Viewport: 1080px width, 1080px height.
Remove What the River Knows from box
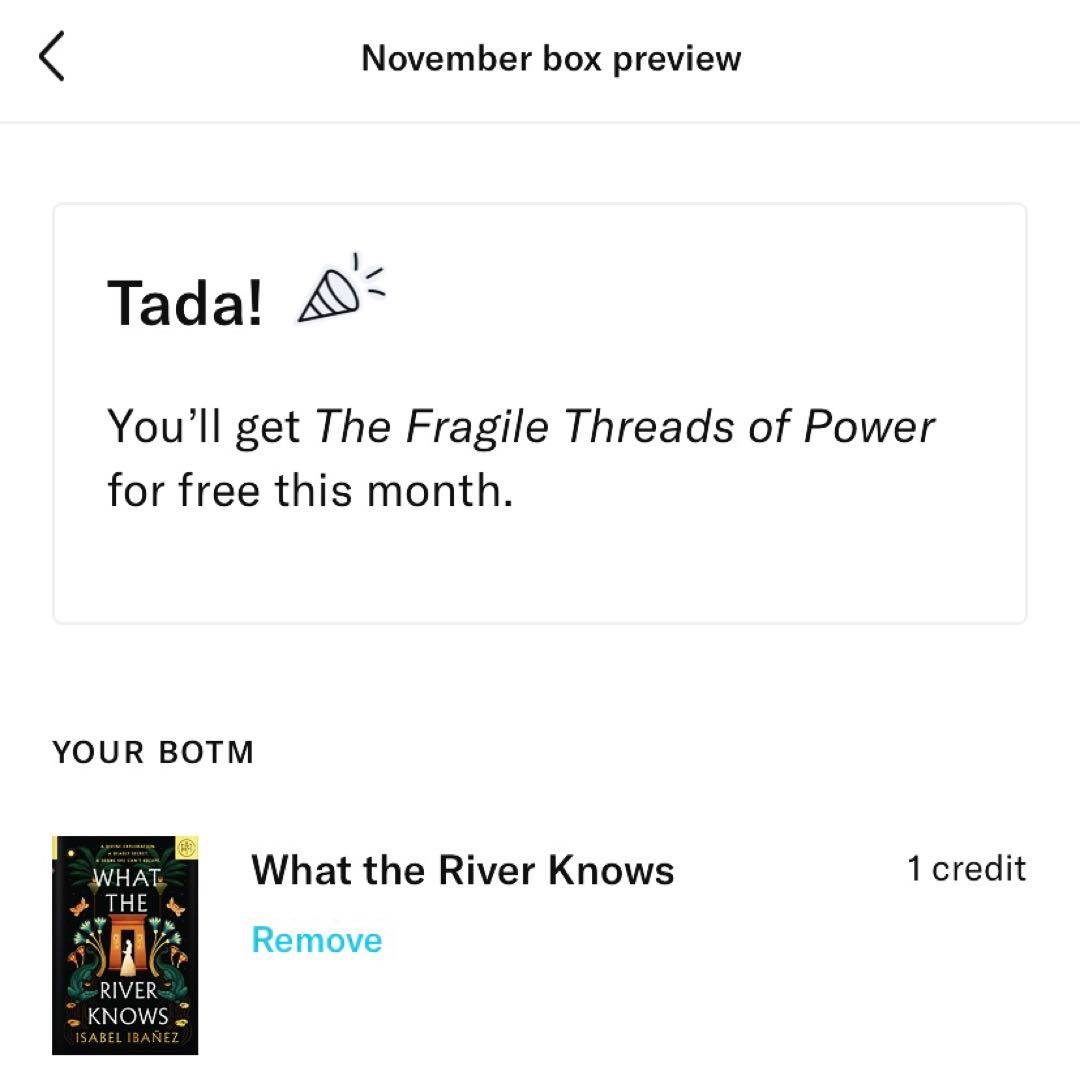click(316, 940)
